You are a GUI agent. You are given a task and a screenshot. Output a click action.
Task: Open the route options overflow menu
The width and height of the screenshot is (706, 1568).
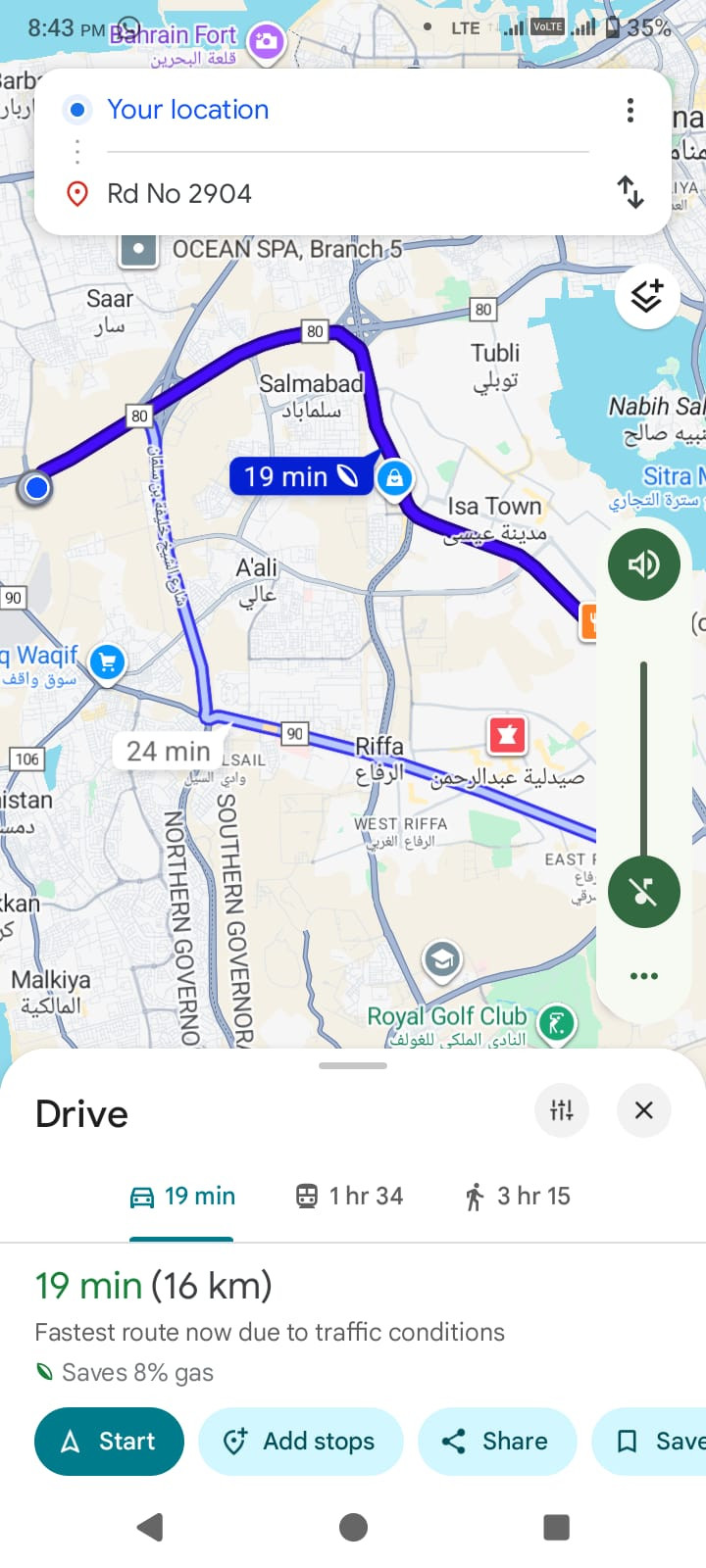coord(630,110)
